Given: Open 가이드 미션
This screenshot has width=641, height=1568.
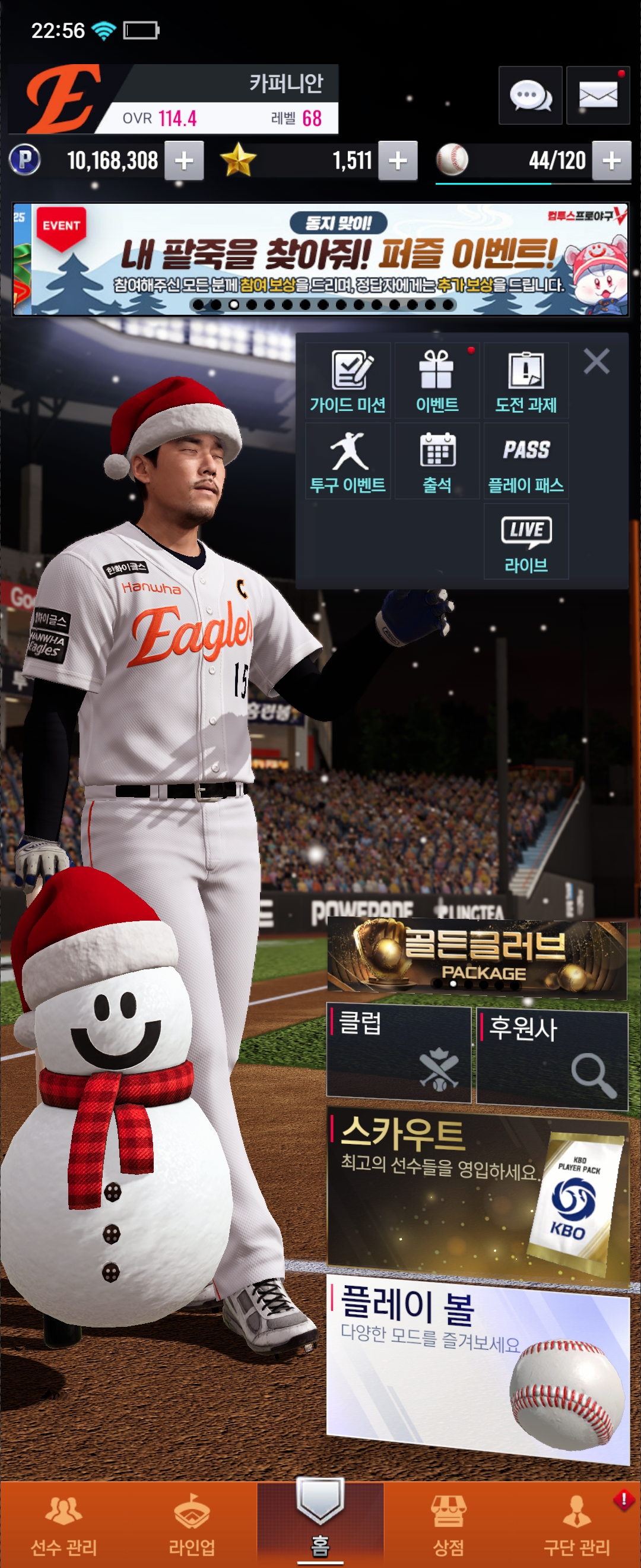Looking at the screenshot, I should coord(347,381).
